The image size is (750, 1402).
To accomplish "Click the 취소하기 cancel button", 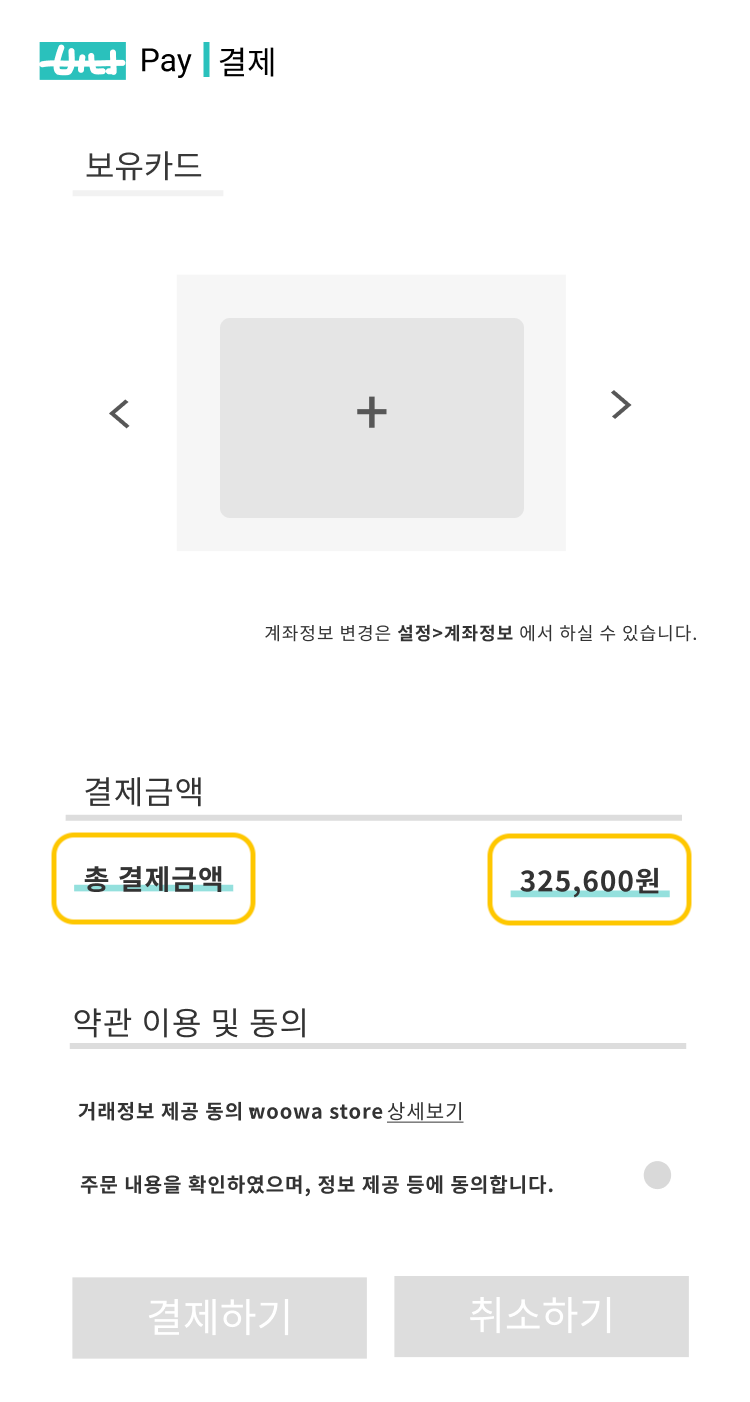I will click(x=540, y=1317).
